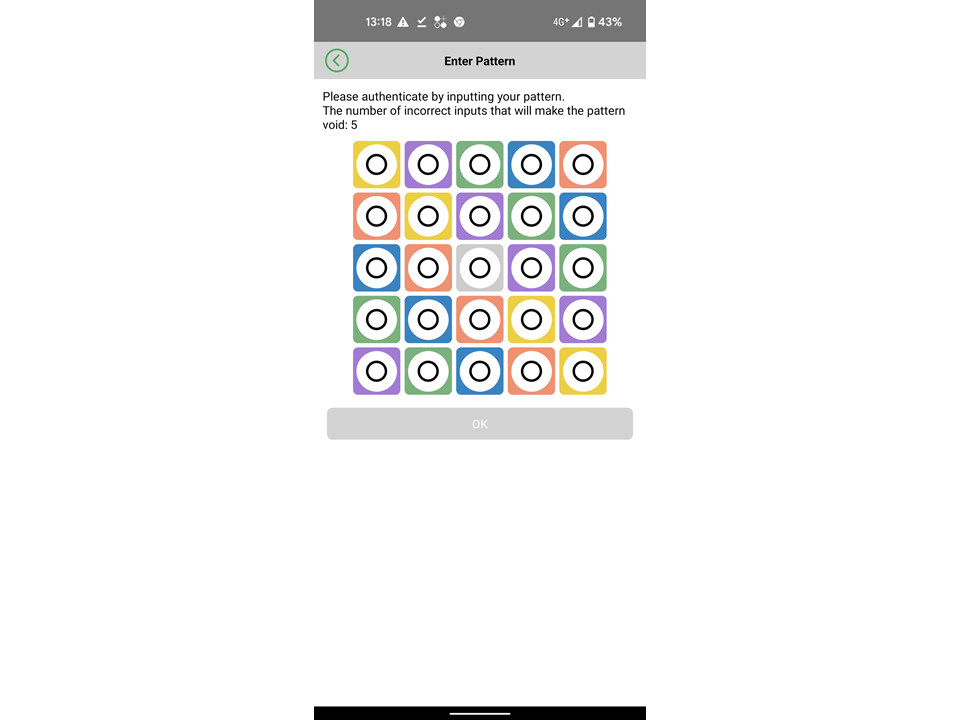Choose the green cell in the fourth row
Image resolution: width=960 pixels, height=720 pixels.
click(376, 320)
